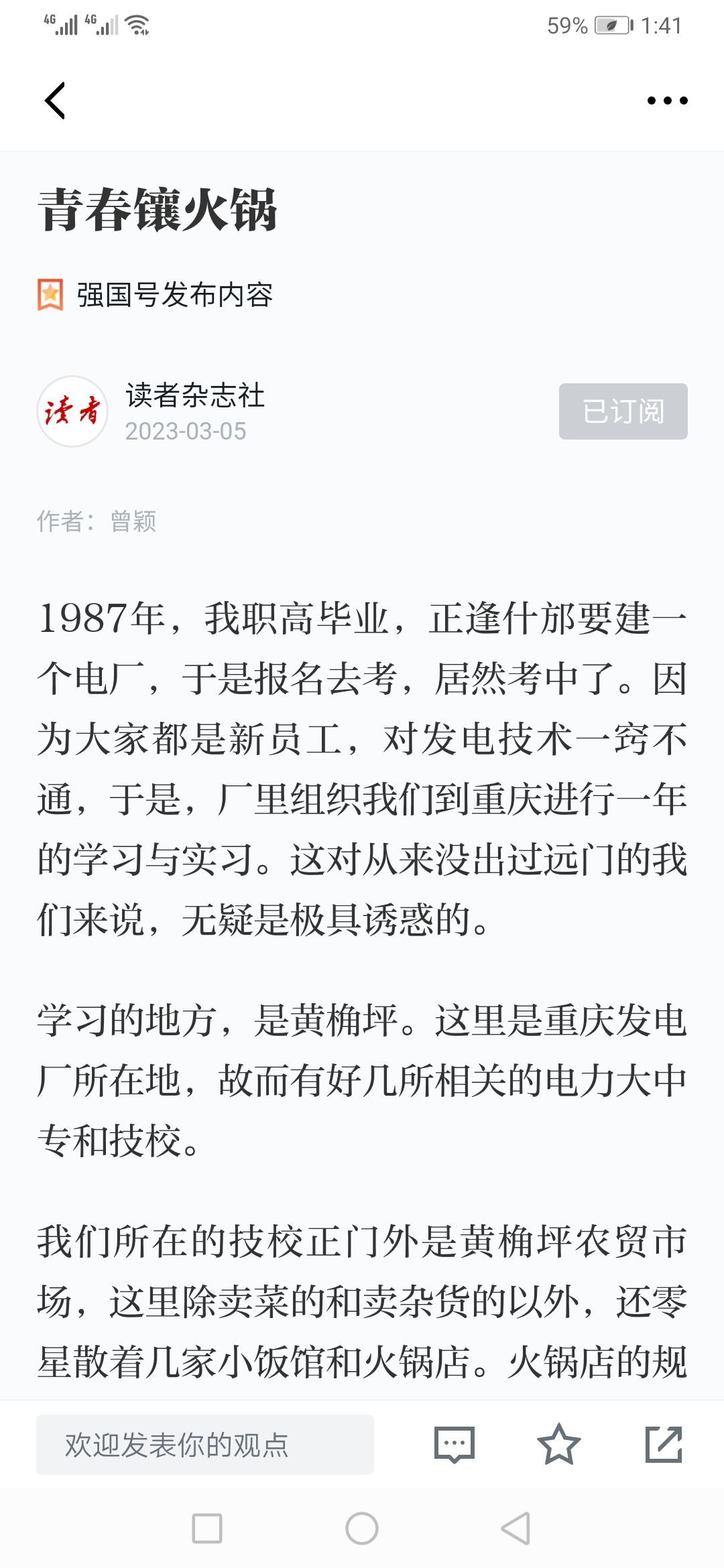Open the comments speech-bubble icon
This screenshot has width=724, height=1568.
(455, 1445)
